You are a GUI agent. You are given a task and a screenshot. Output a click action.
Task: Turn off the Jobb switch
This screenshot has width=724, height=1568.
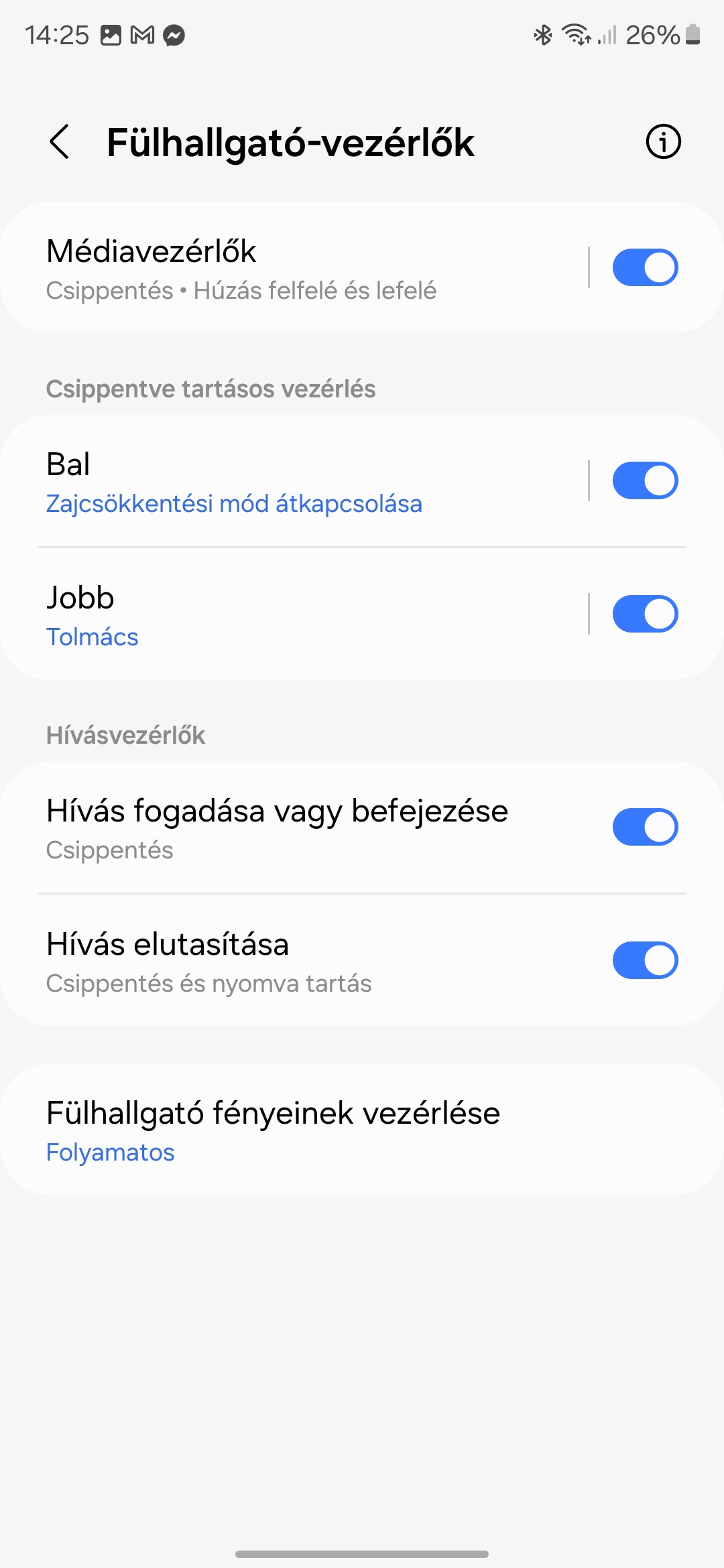point(645,614)
